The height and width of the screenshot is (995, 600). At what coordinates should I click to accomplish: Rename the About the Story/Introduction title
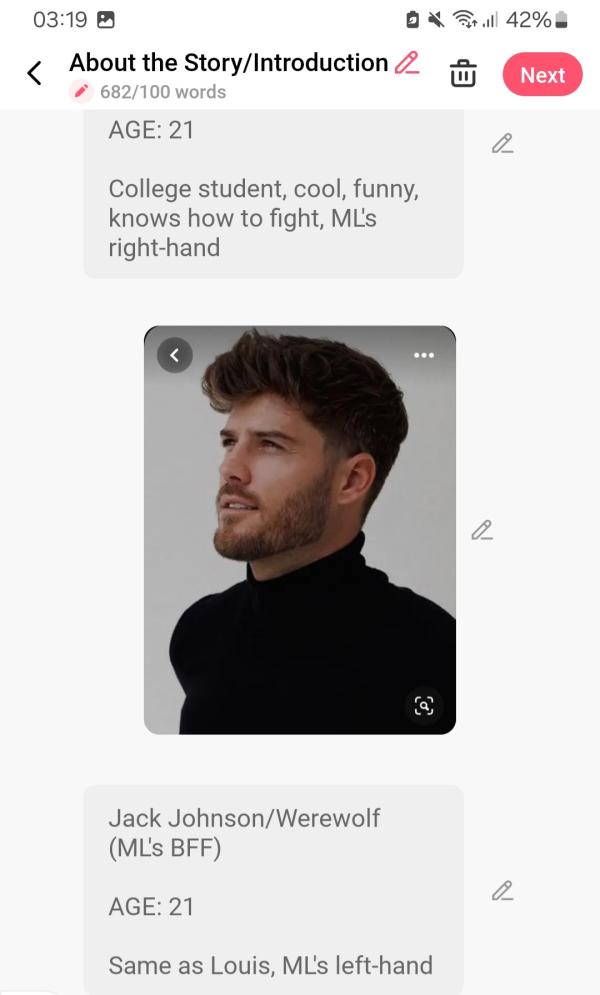click(407, 63)
